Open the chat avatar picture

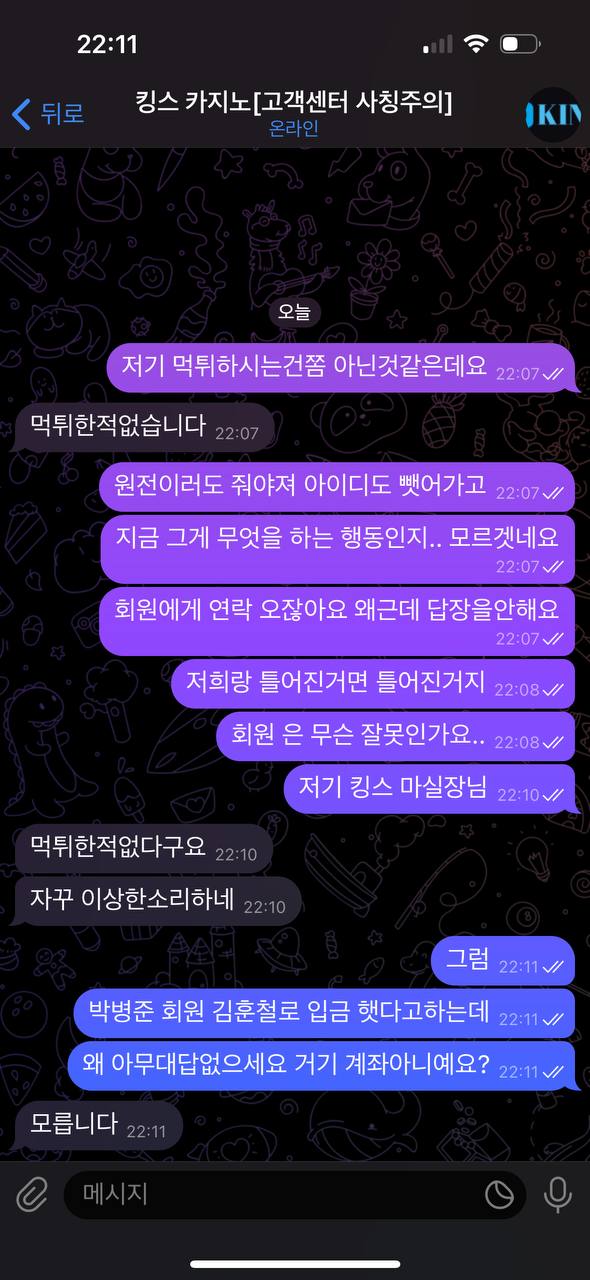click(x=553, y=114)
